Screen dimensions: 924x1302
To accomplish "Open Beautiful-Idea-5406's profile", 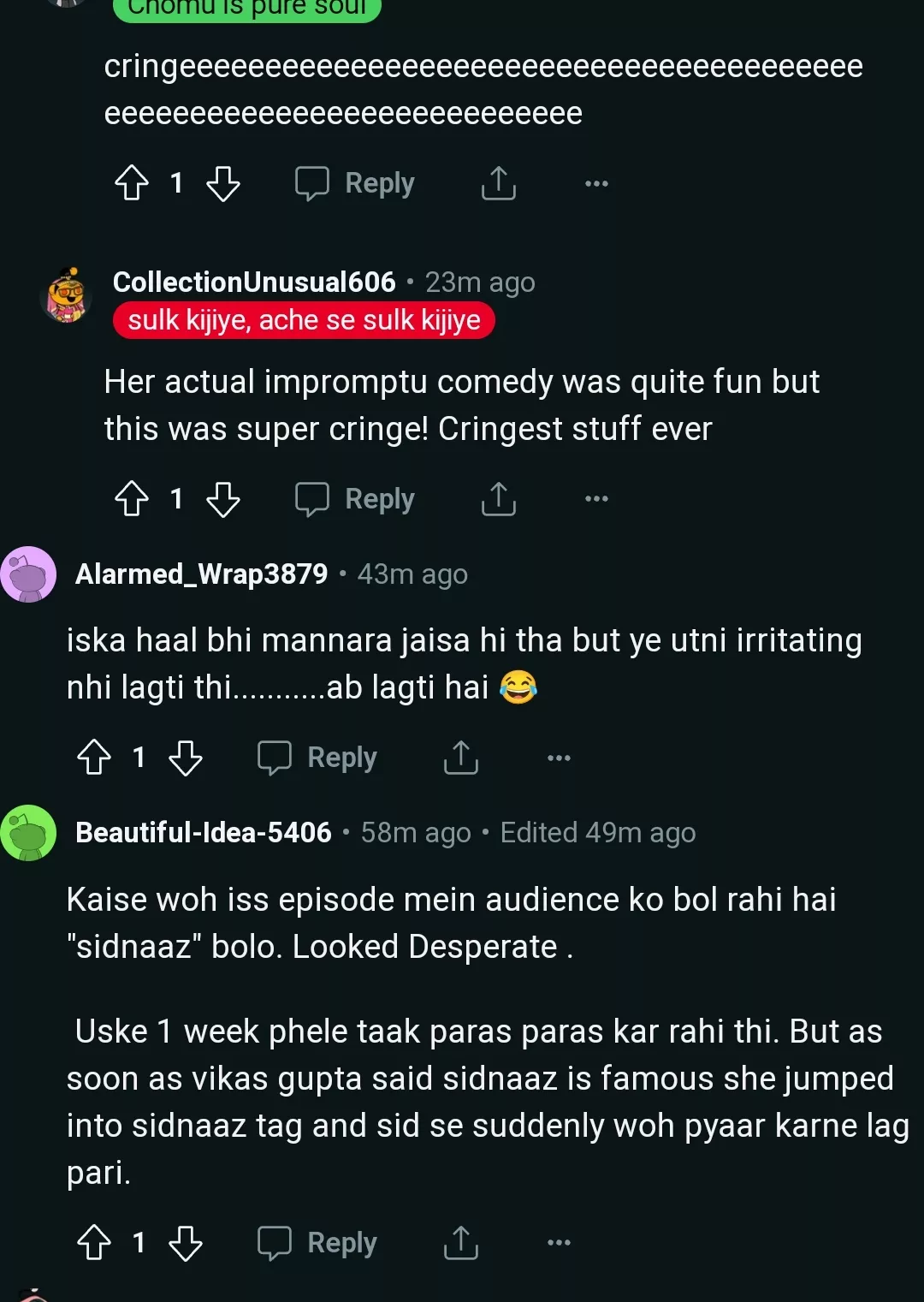I will pos(204,832).
